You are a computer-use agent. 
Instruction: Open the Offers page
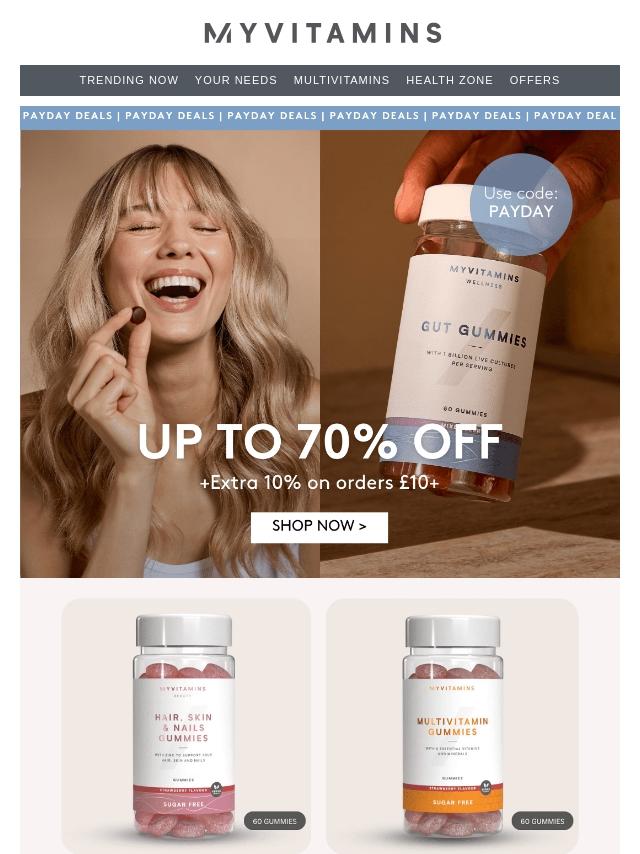tap(534, 80)
